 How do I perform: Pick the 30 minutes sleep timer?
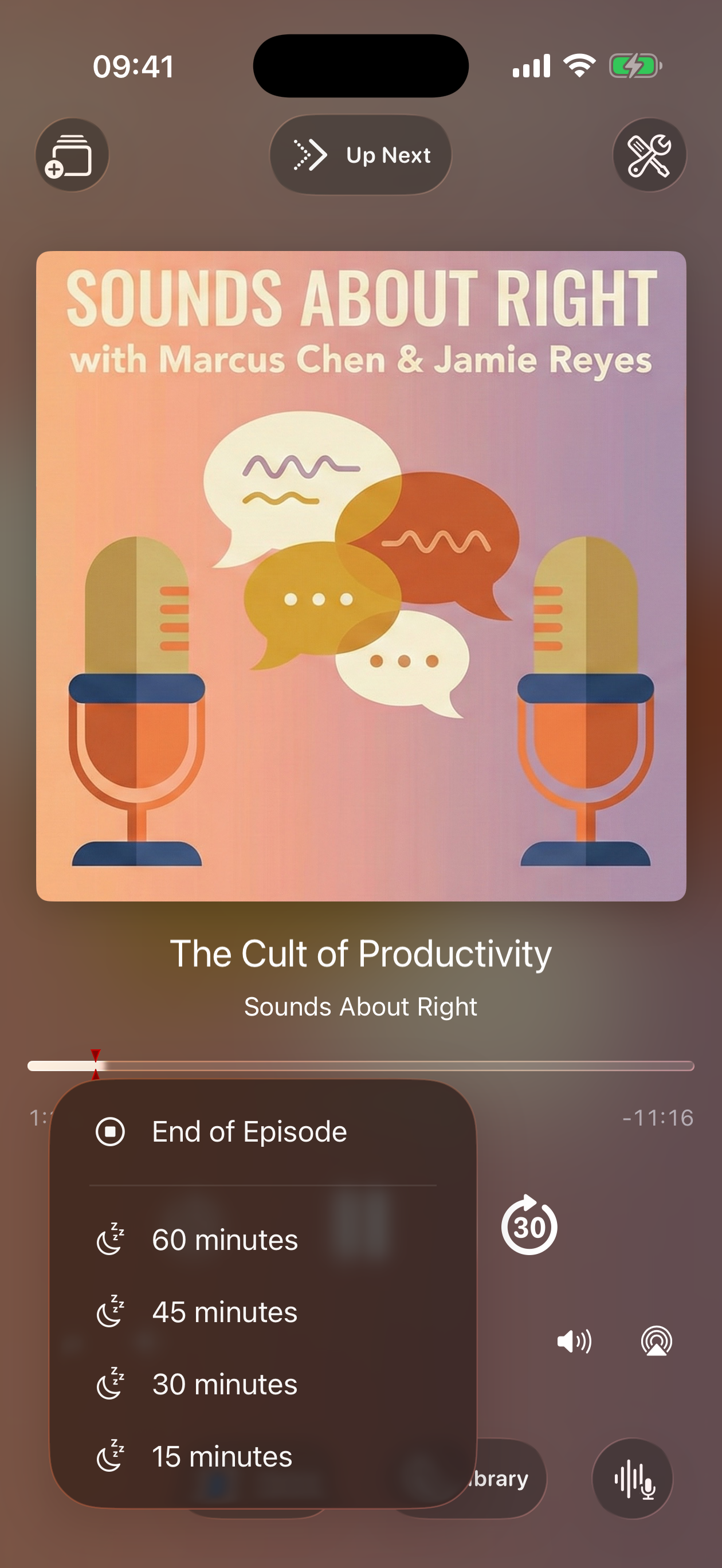[x=225, y=1384]
